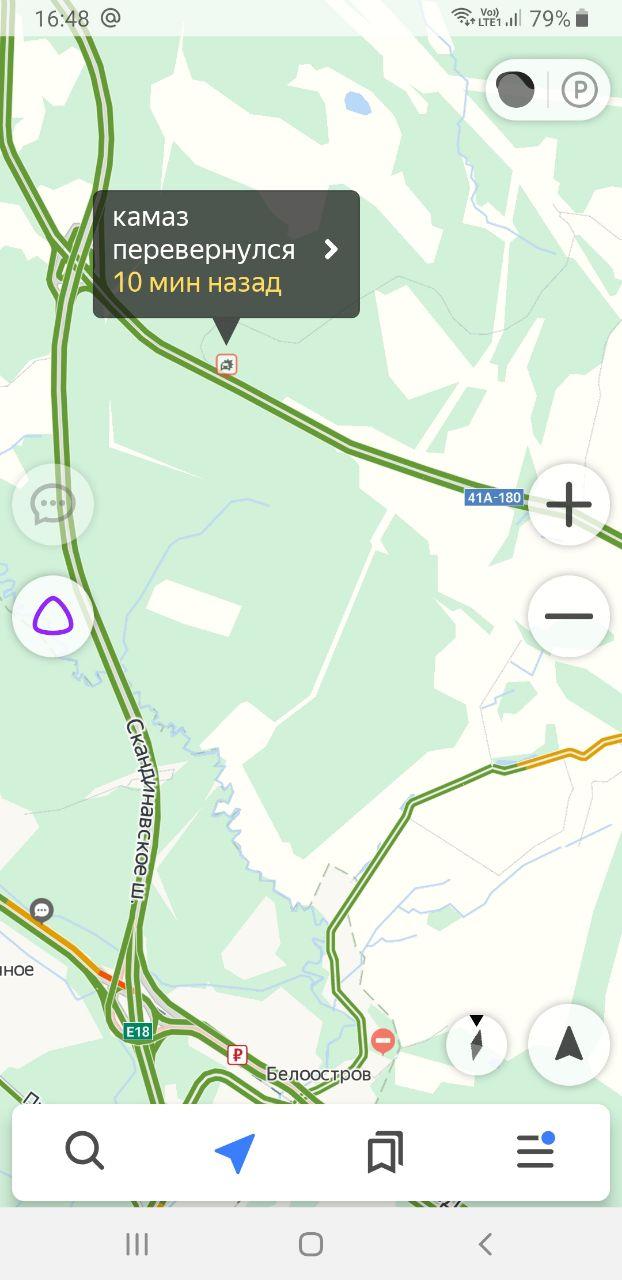Screen dimensions: 622x1280
Task: Center map on my location
Action: 569,1044
